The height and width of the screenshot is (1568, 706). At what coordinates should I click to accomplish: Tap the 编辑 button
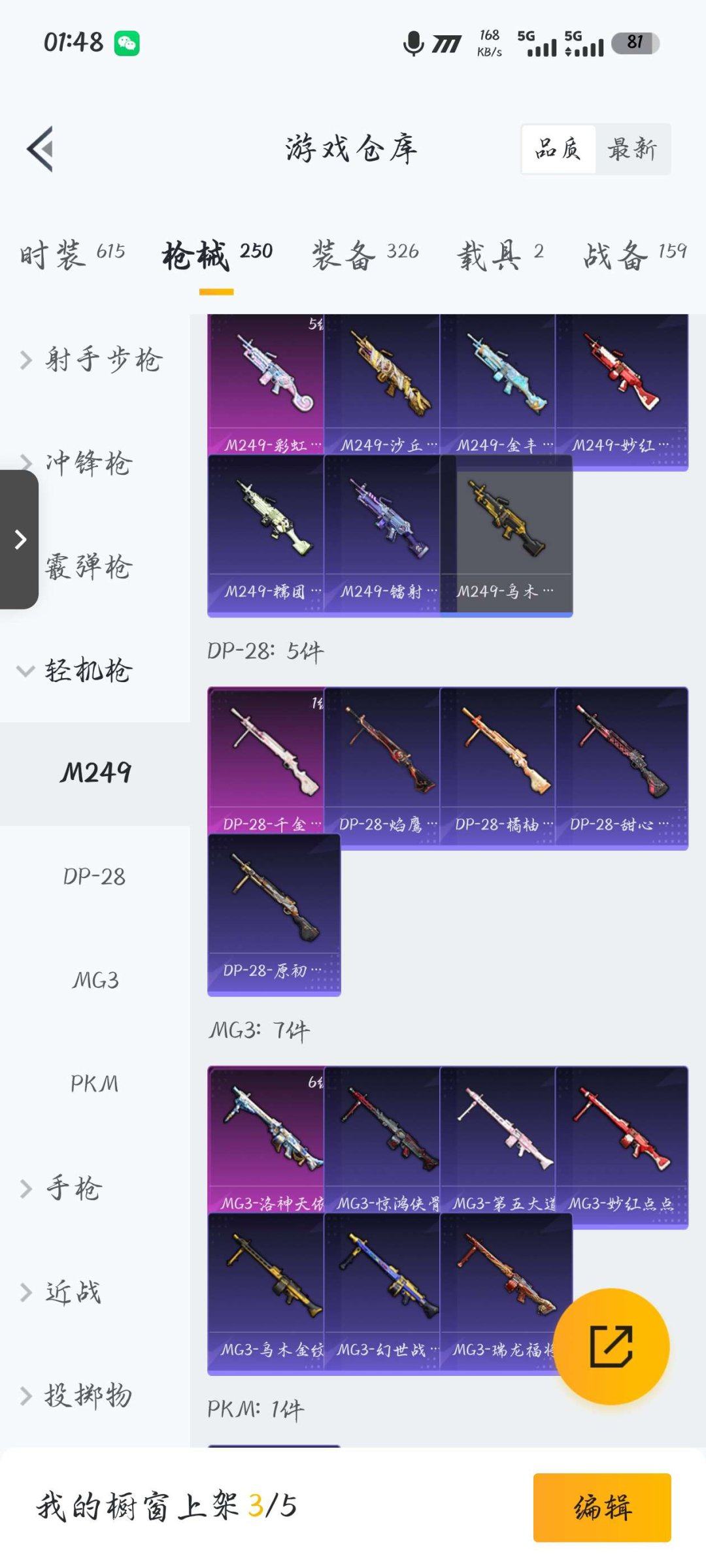pos(602,1507)
